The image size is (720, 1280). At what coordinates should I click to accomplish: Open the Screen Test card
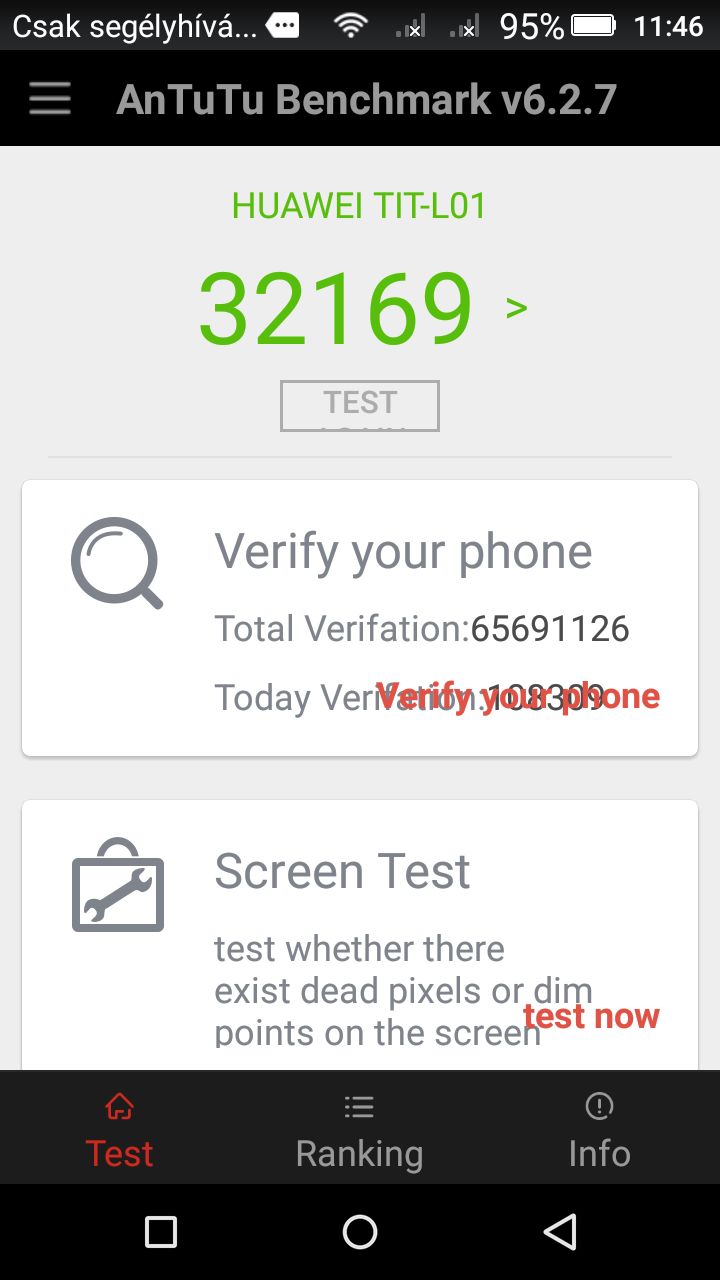coord(360,935)
